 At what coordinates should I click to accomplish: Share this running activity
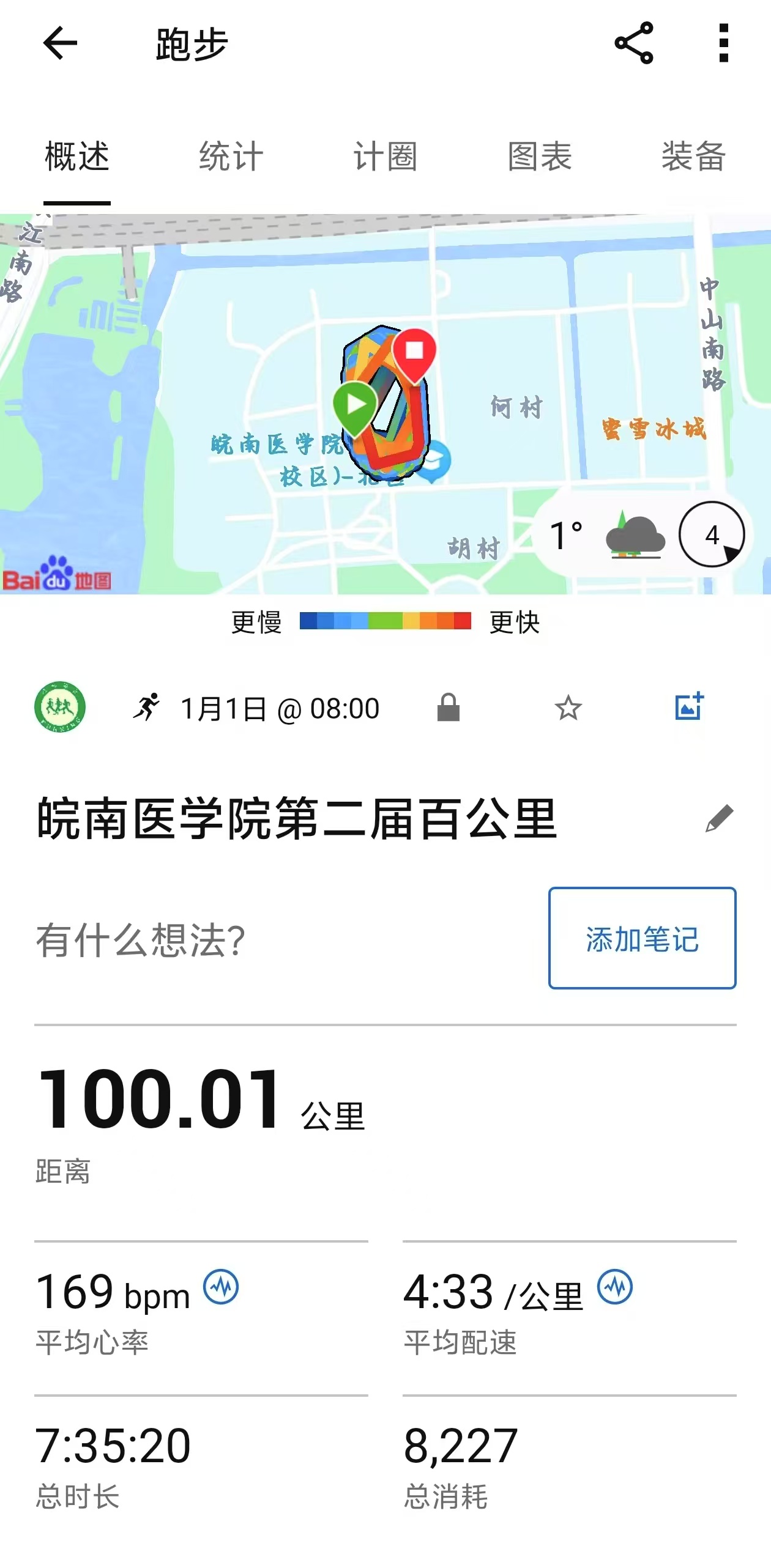(634, 43)
